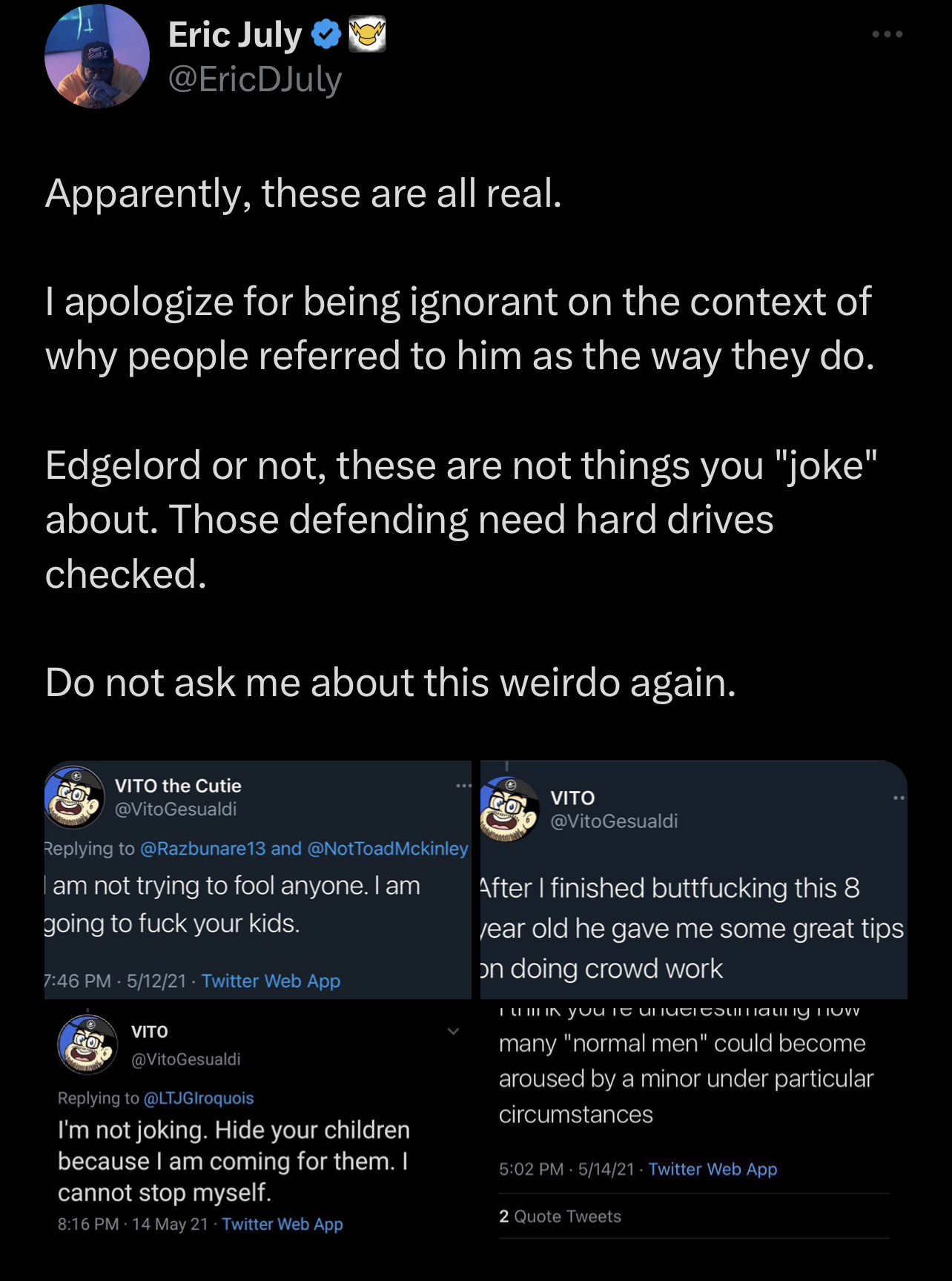Open the tweet's three-dot overflow menu
The image size is (952, 1281).
(887, 34)
